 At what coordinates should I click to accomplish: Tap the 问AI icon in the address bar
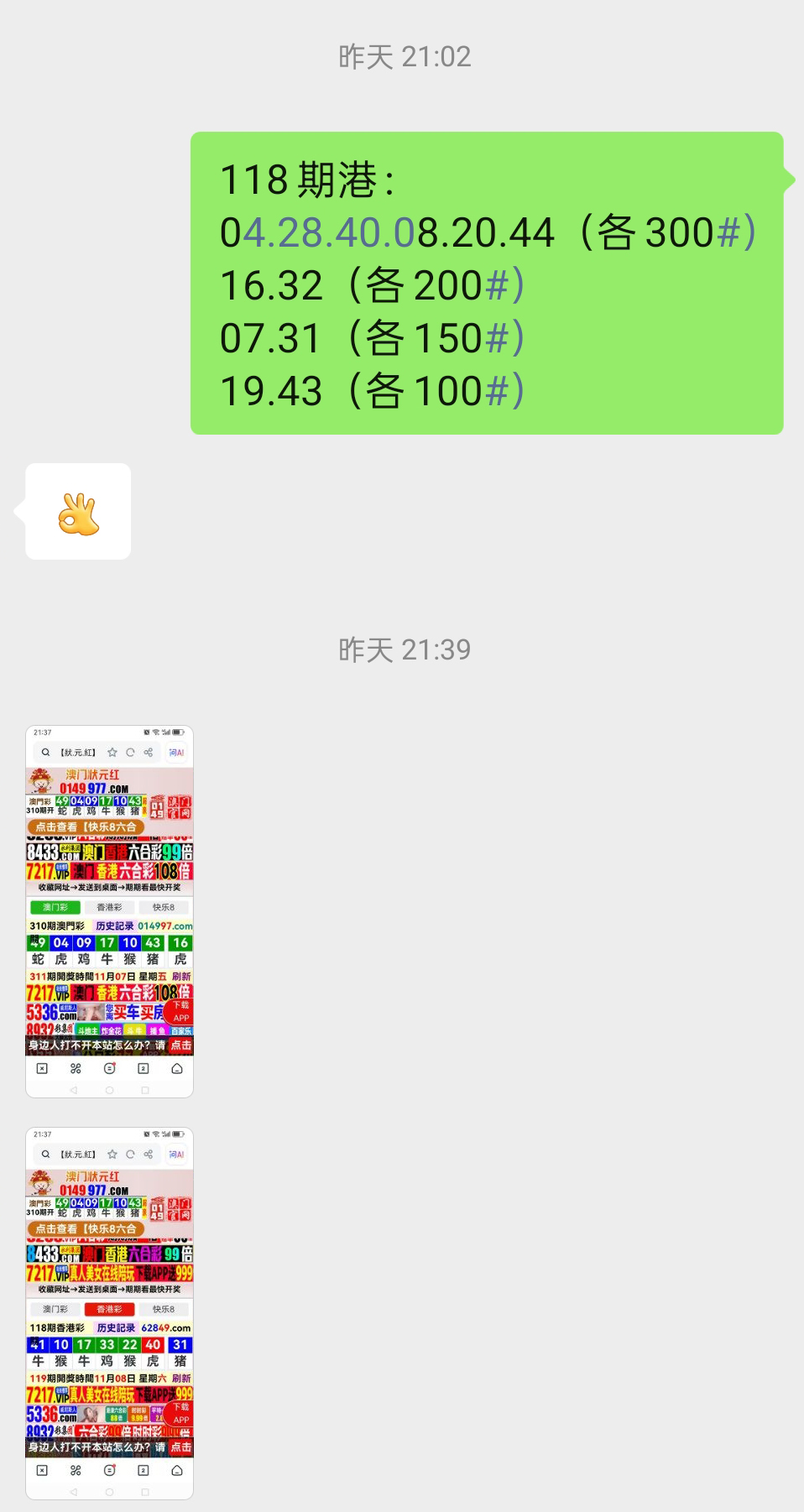tap(176, 753)
